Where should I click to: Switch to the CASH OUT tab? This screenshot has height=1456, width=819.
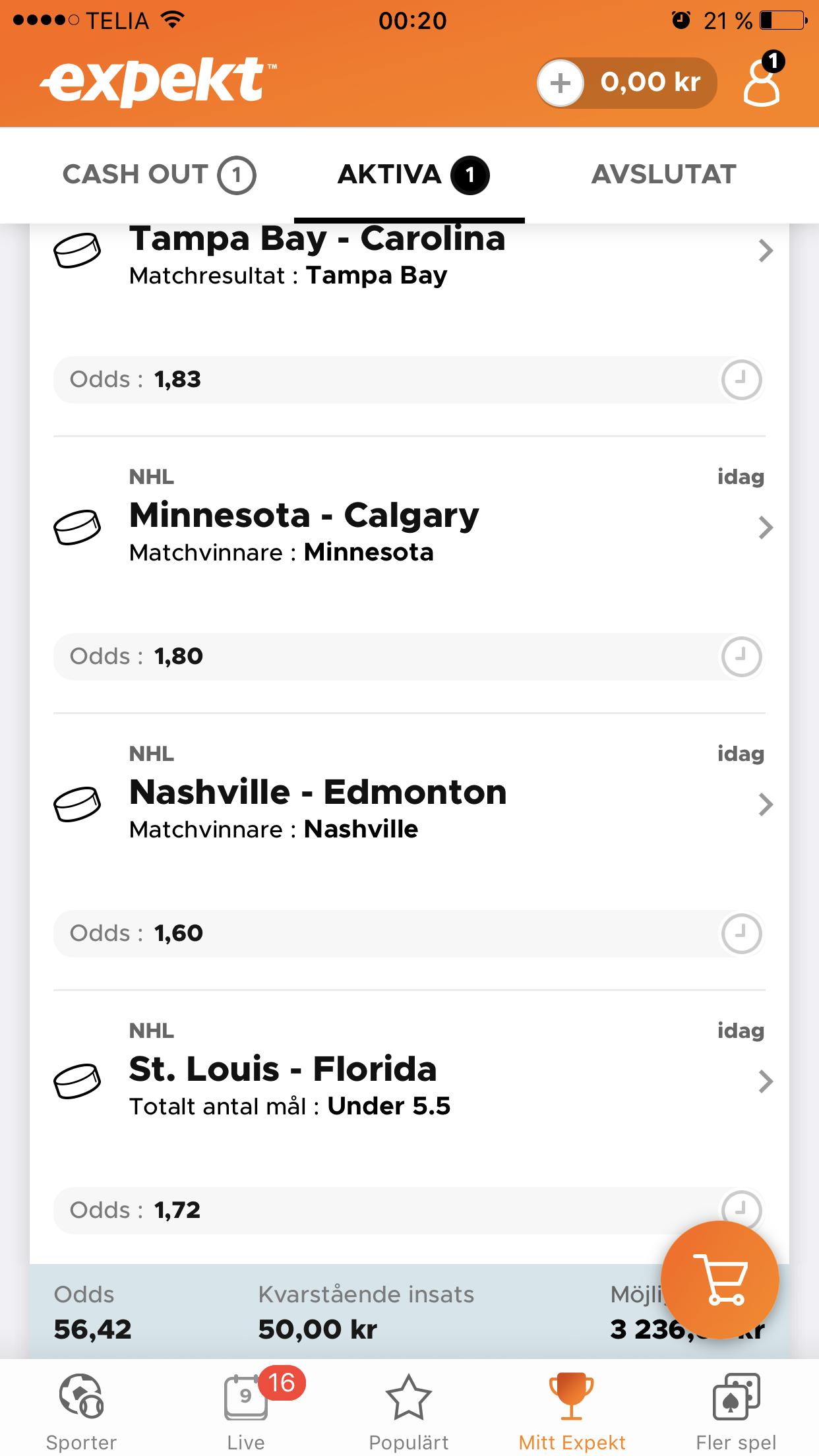159,175
